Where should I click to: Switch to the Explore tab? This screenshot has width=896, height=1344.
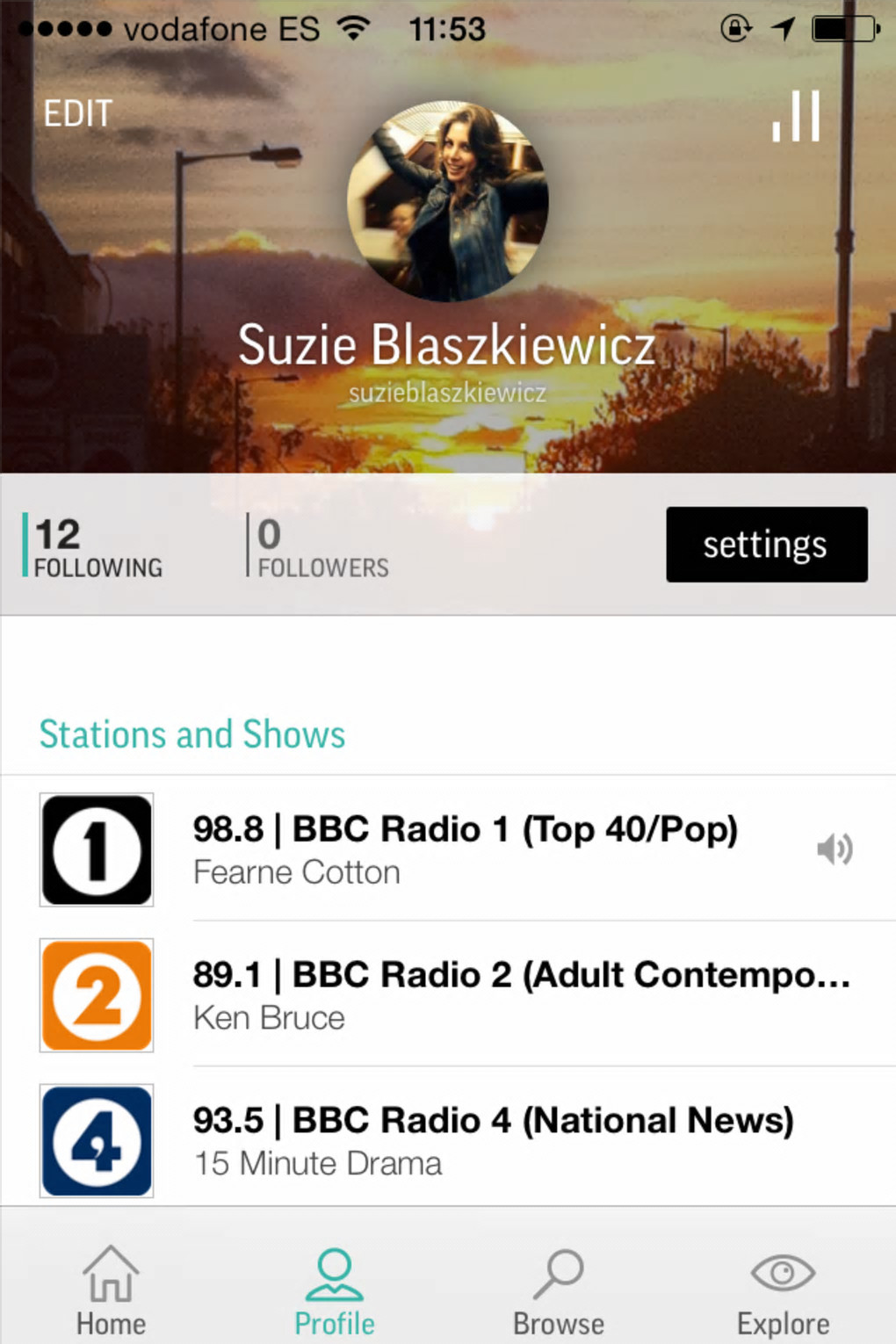(783, 1290)
